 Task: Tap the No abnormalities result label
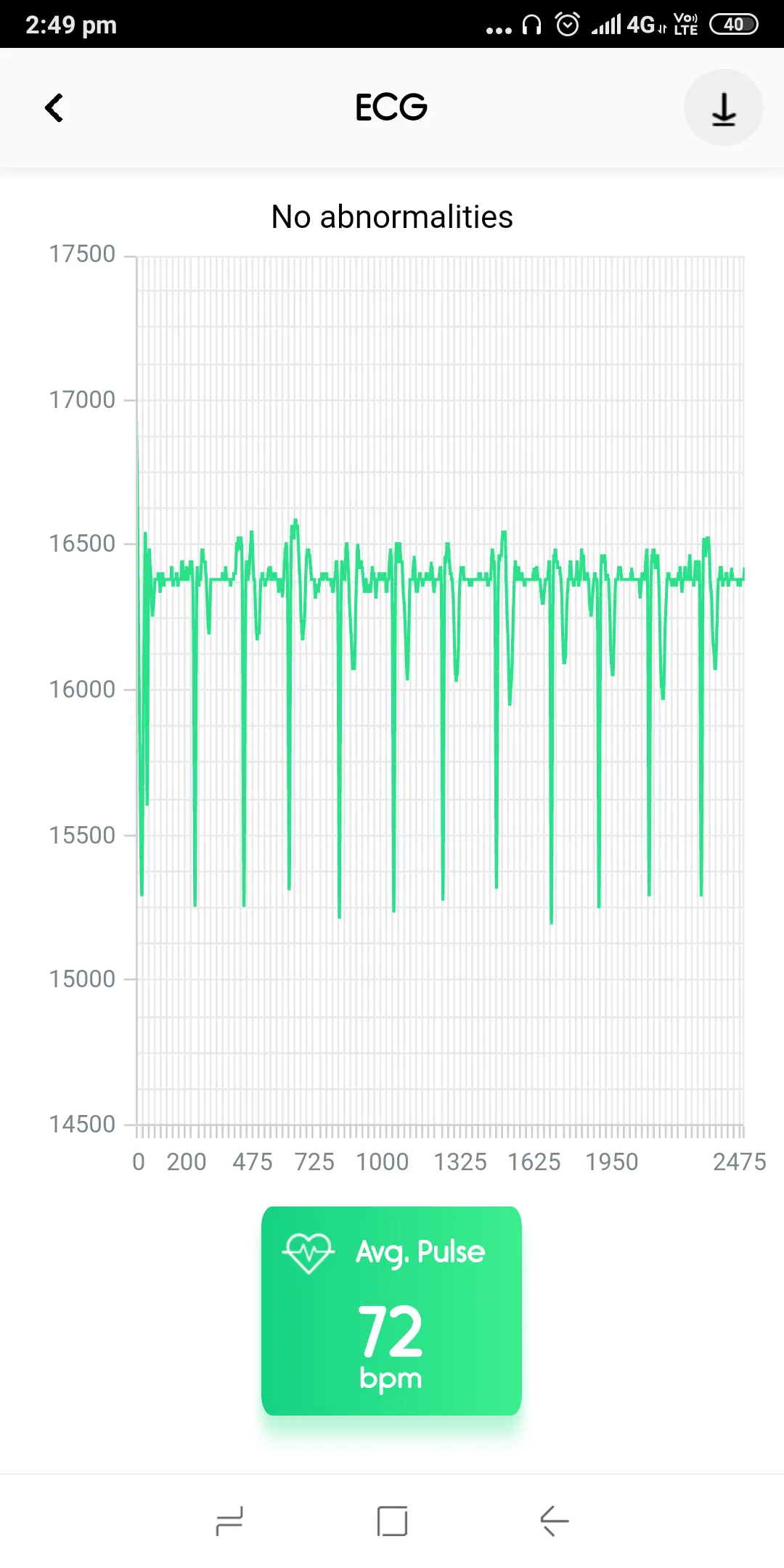click(391, 216)
